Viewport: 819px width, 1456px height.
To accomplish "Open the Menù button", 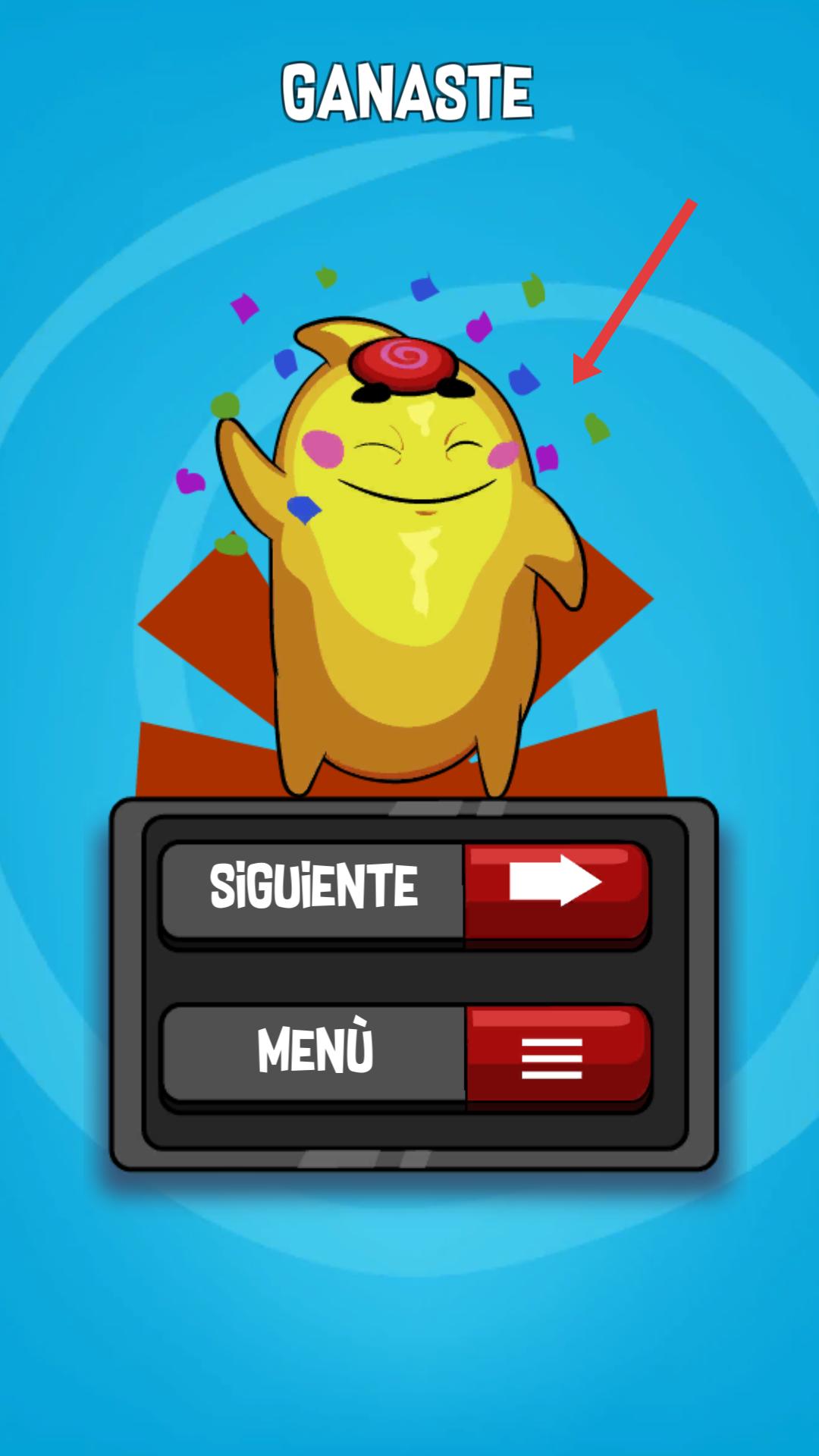I will 406,1054.
